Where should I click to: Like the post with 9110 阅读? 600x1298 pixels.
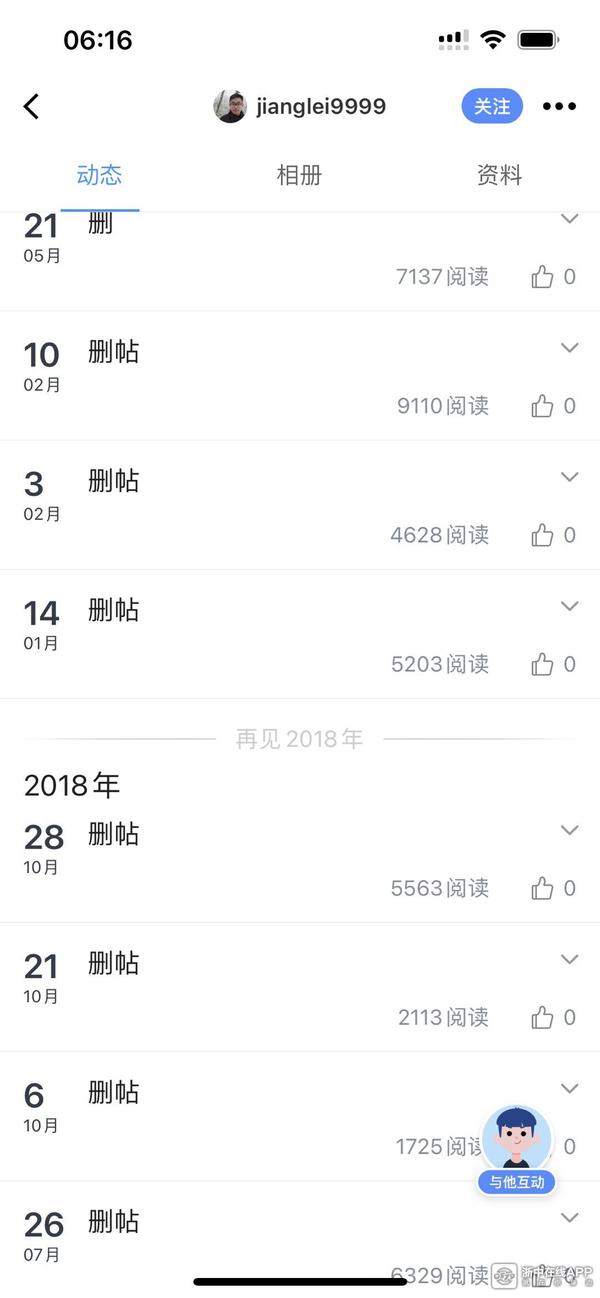coord(543,406)
